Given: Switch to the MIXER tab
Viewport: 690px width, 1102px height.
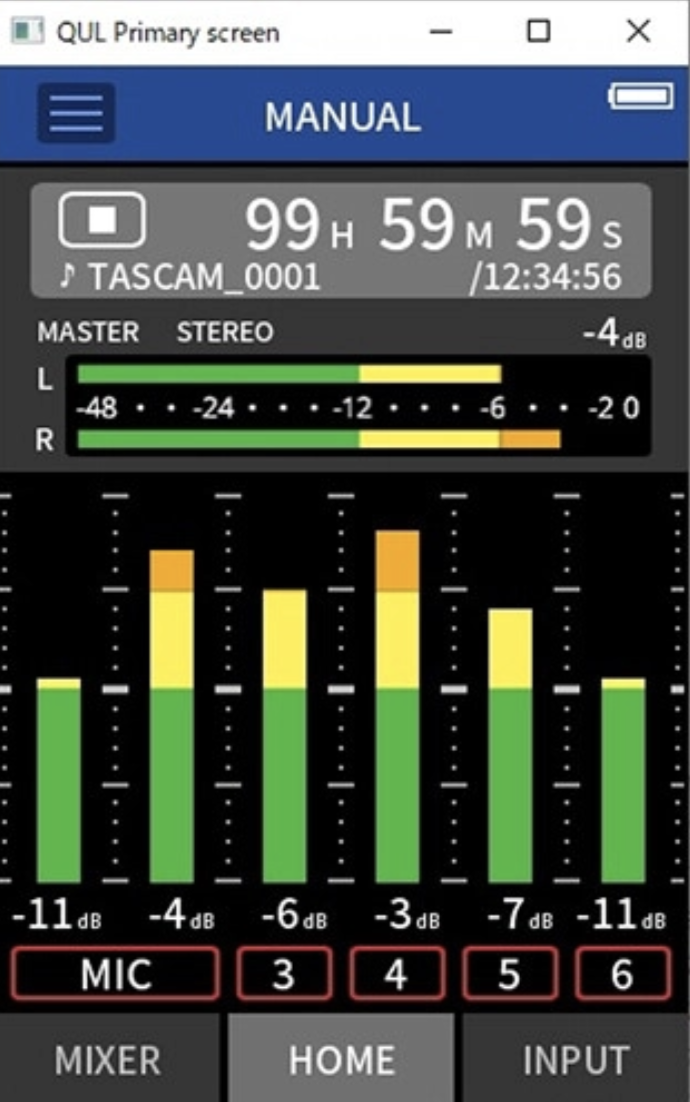Looking at the screenshot, I should click(x=108, y=1060).
